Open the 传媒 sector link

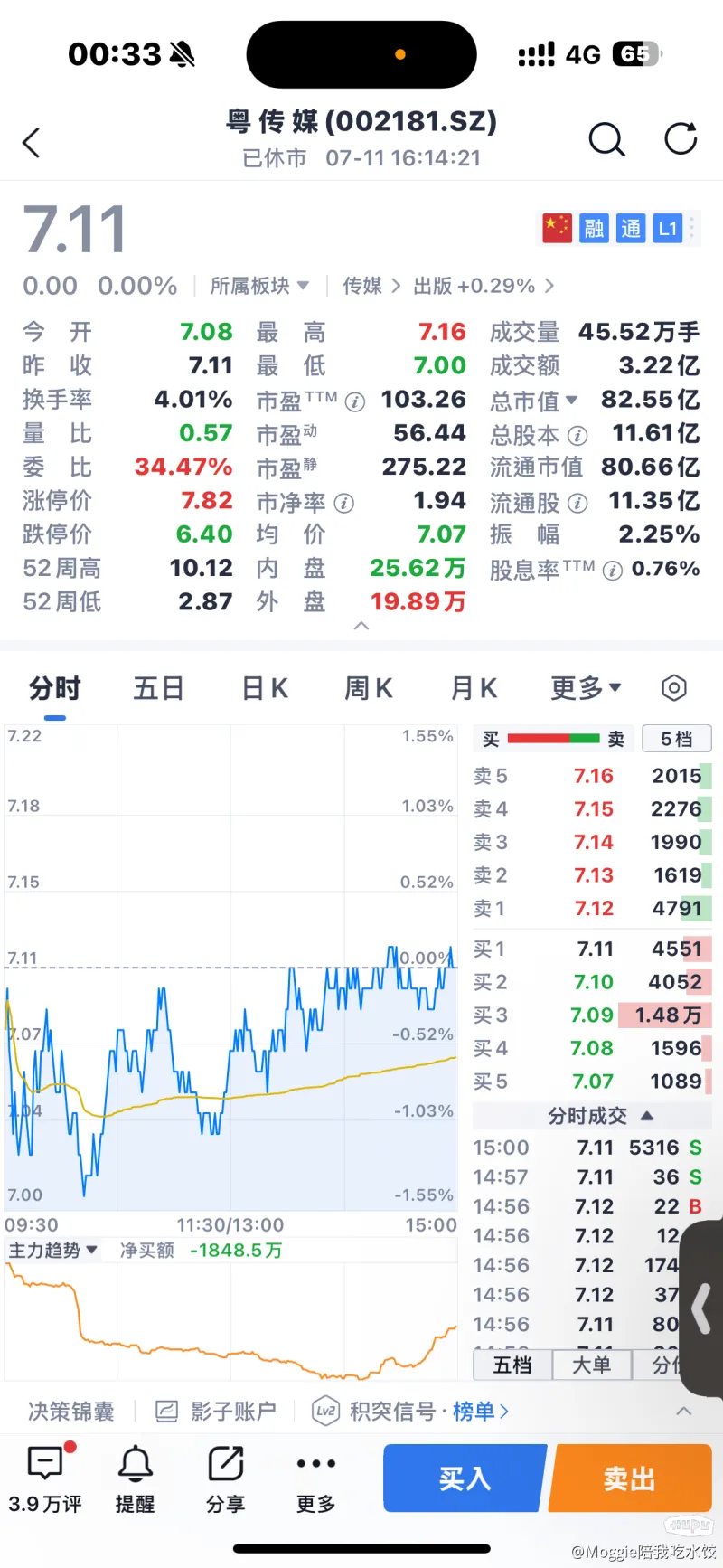371,286
